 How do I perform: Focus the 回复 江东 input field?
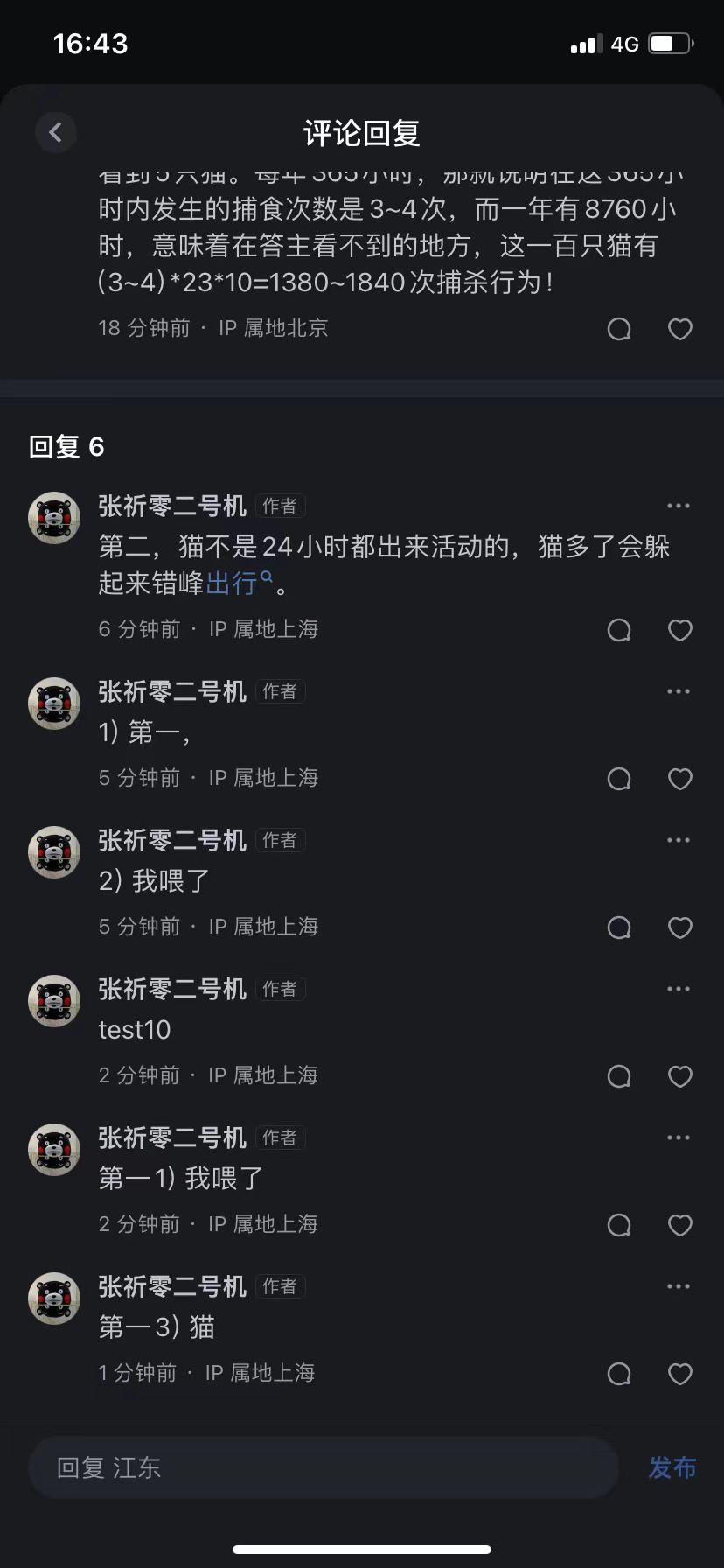click(x=324, y=1467)
